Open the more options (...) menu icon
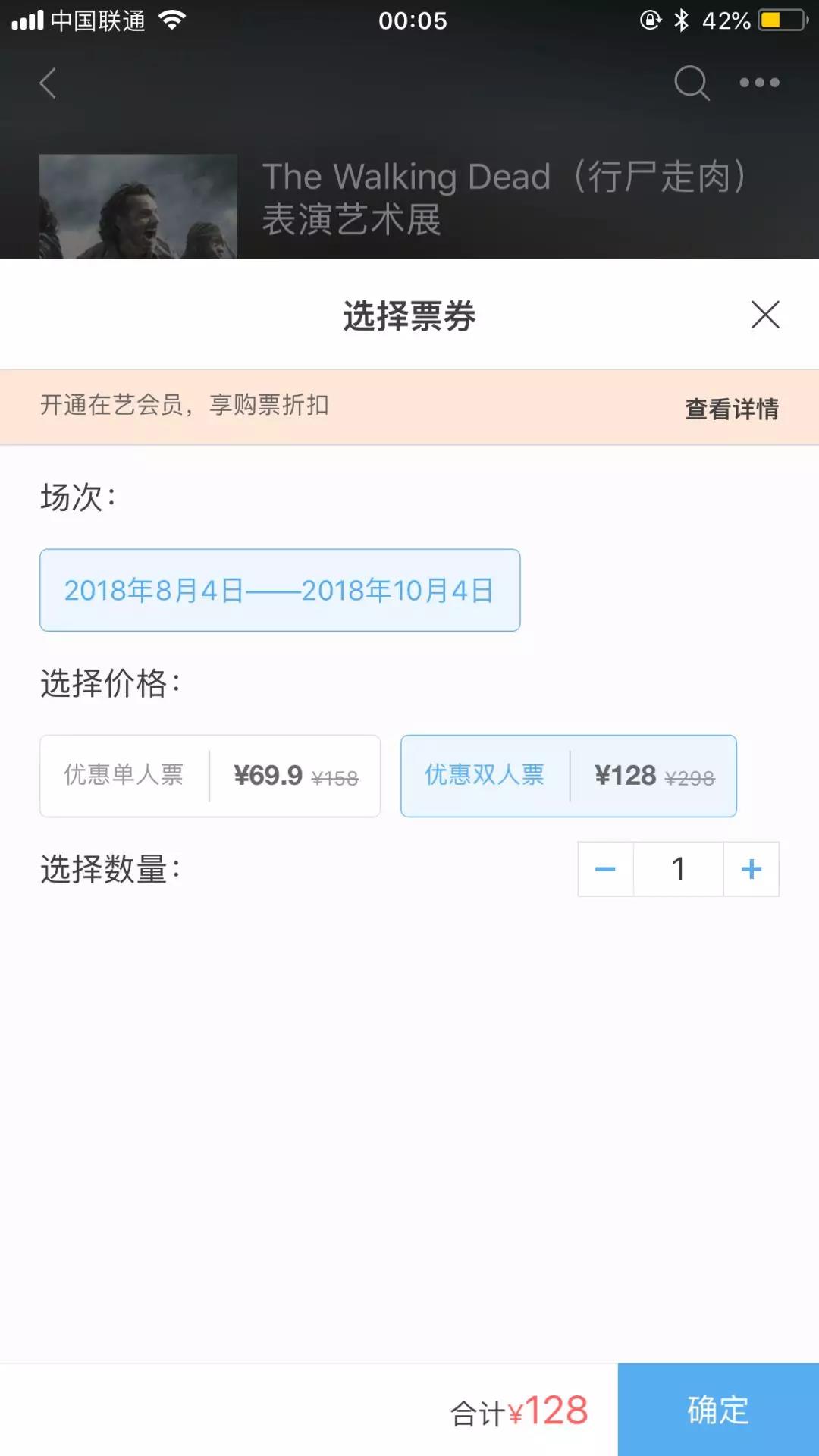Image resolution: width=819 pixels, height=1456 pixels. [761, 83]
